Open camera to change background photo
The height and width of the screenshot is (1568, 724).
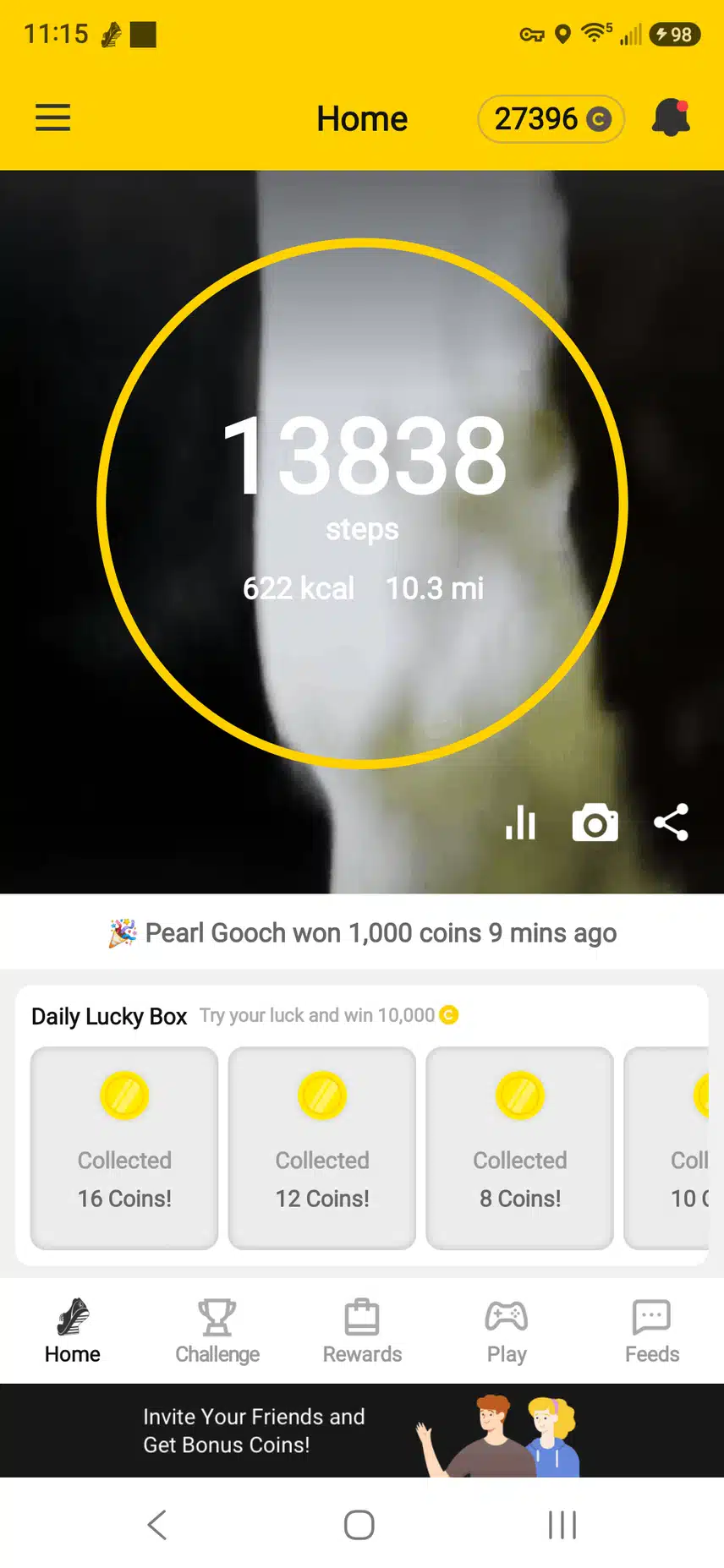595,822
